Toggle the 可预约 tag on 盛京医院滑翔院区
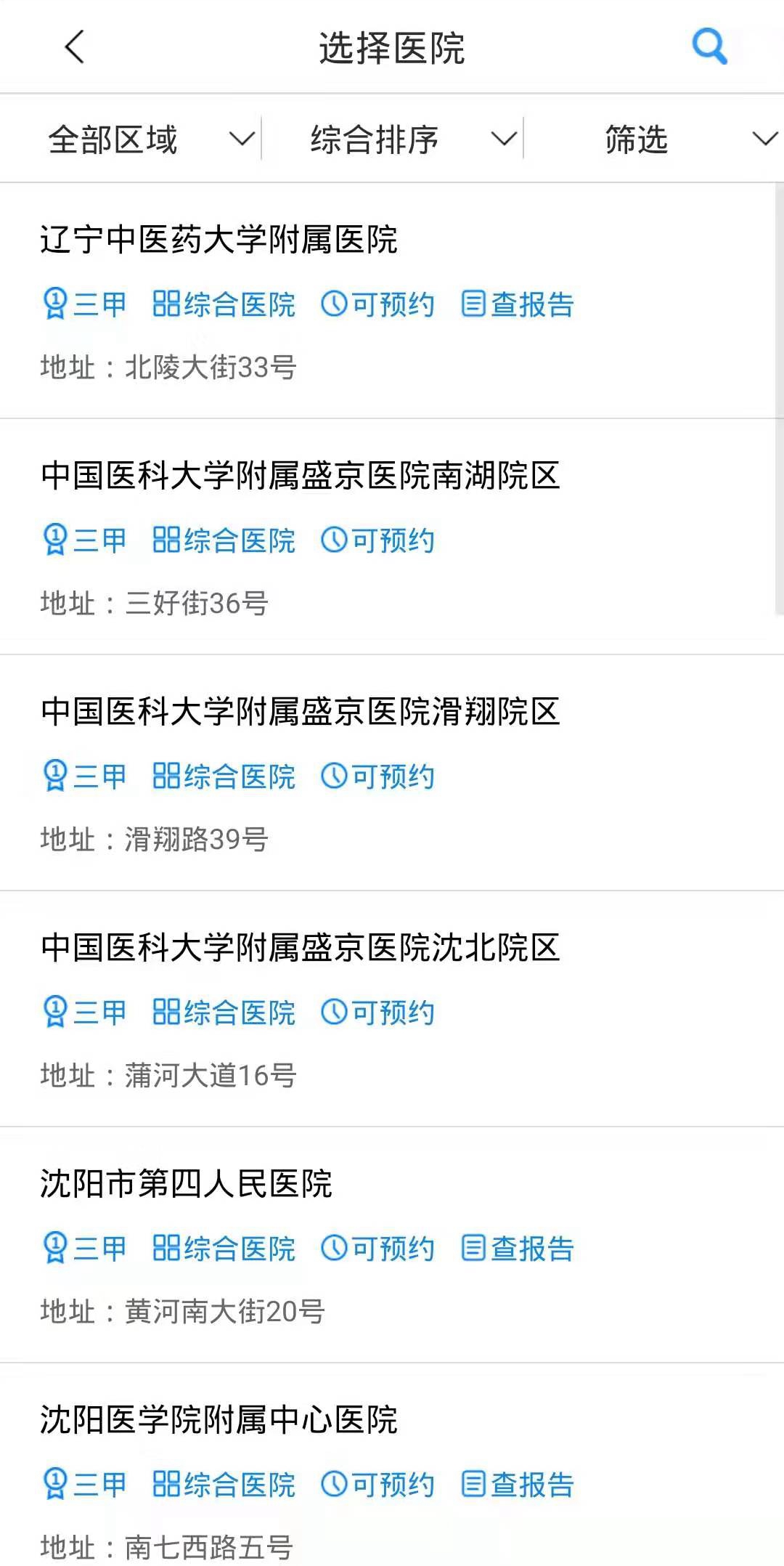Image resolution: width=784 pixels, height=1566 pixels. [377, 776]
